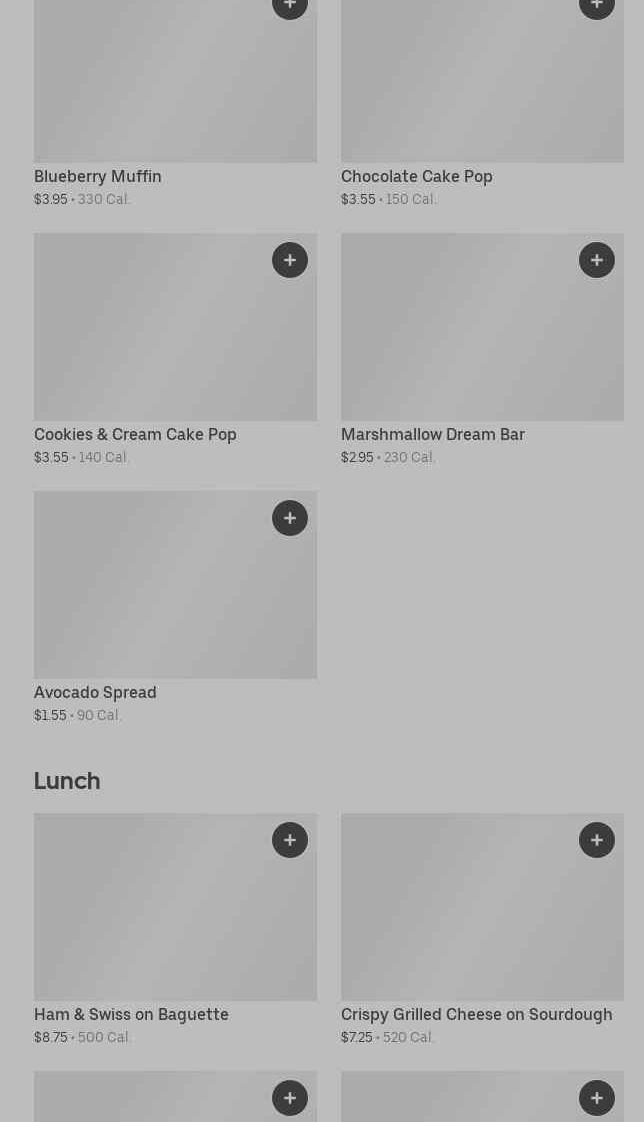Add Ham & Swiss on Baguette
This screenshot has height=1122, width=644.
point(290,840)
